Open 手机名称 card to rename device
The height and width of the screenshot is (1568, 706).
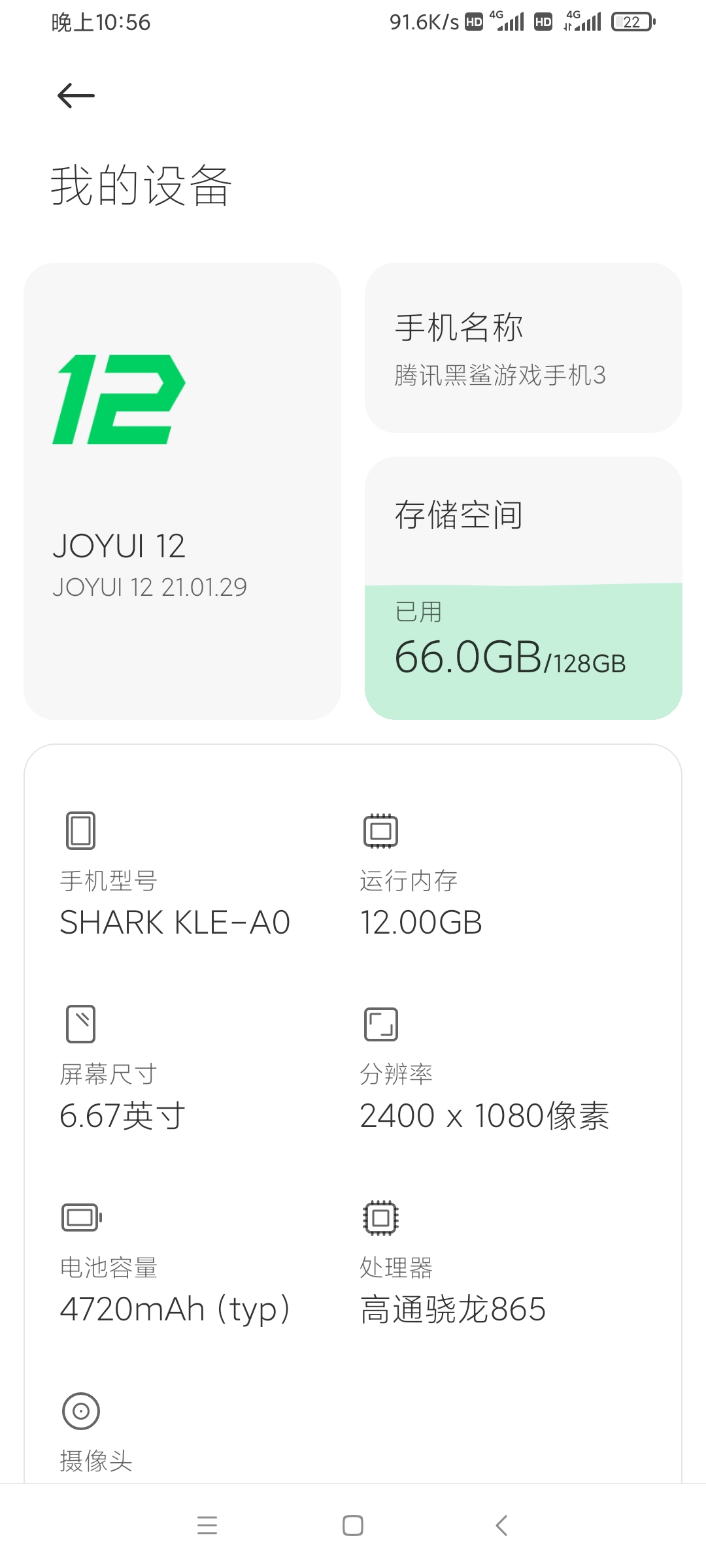523,348
